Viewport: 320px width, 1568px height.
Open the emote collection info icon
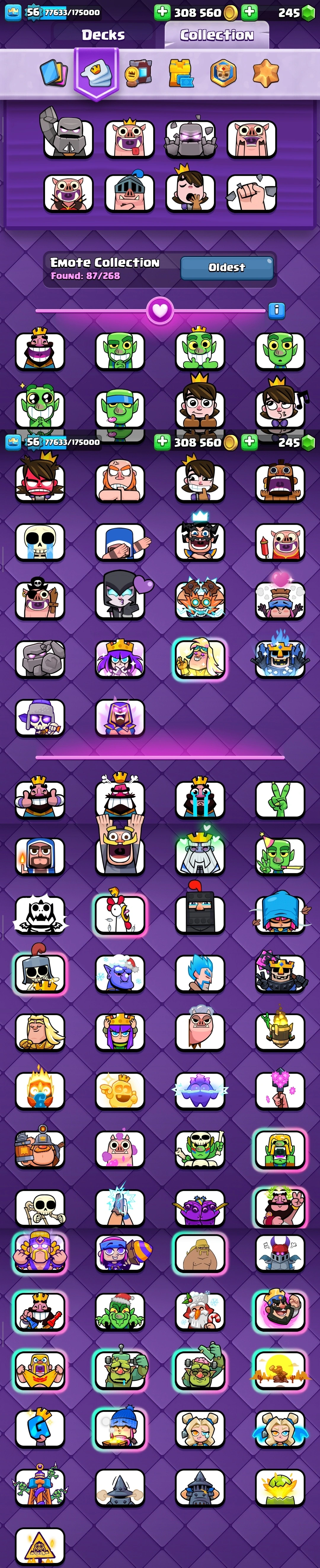(276, 310)
